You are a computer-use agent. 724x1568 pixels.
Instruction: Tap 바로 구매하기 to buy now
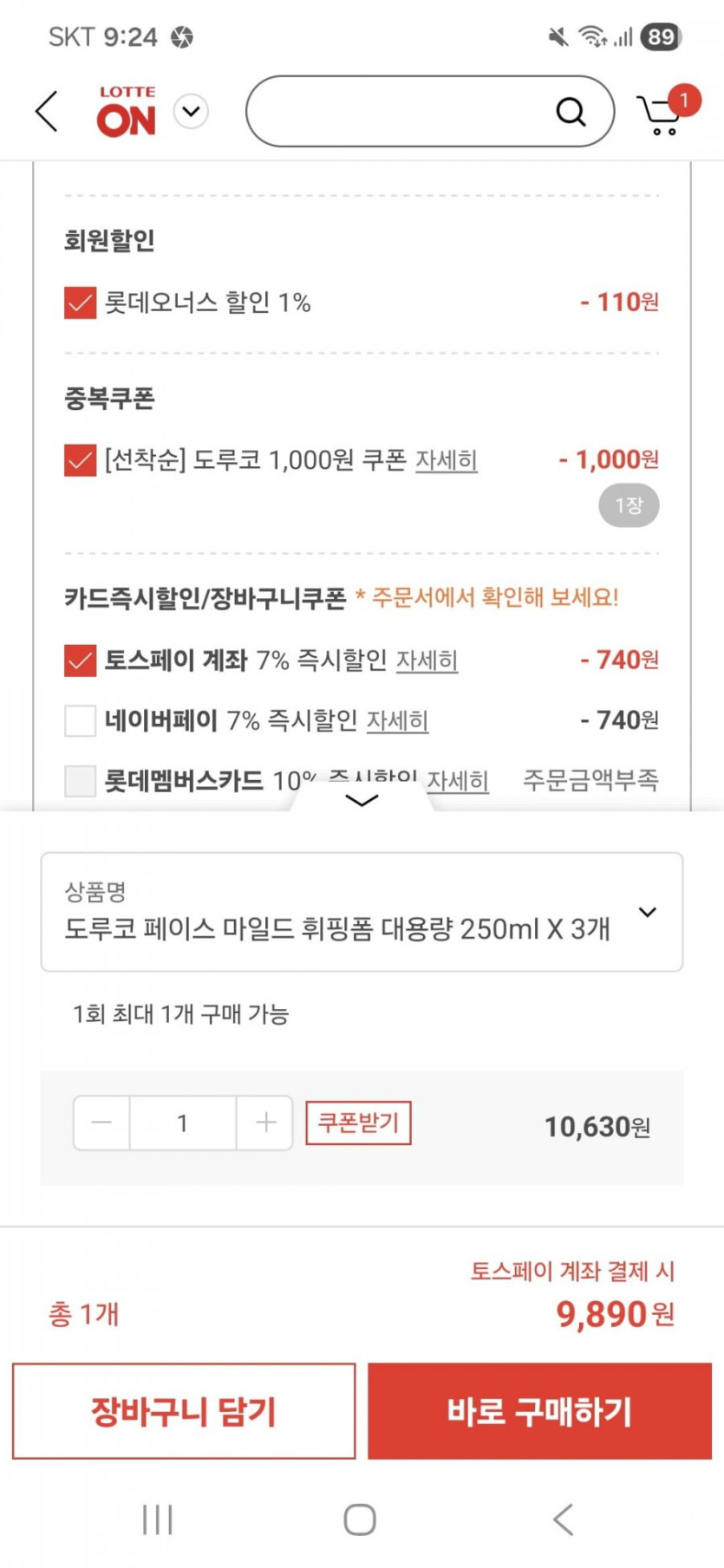pyautogui.click(x=539, y=1411)
